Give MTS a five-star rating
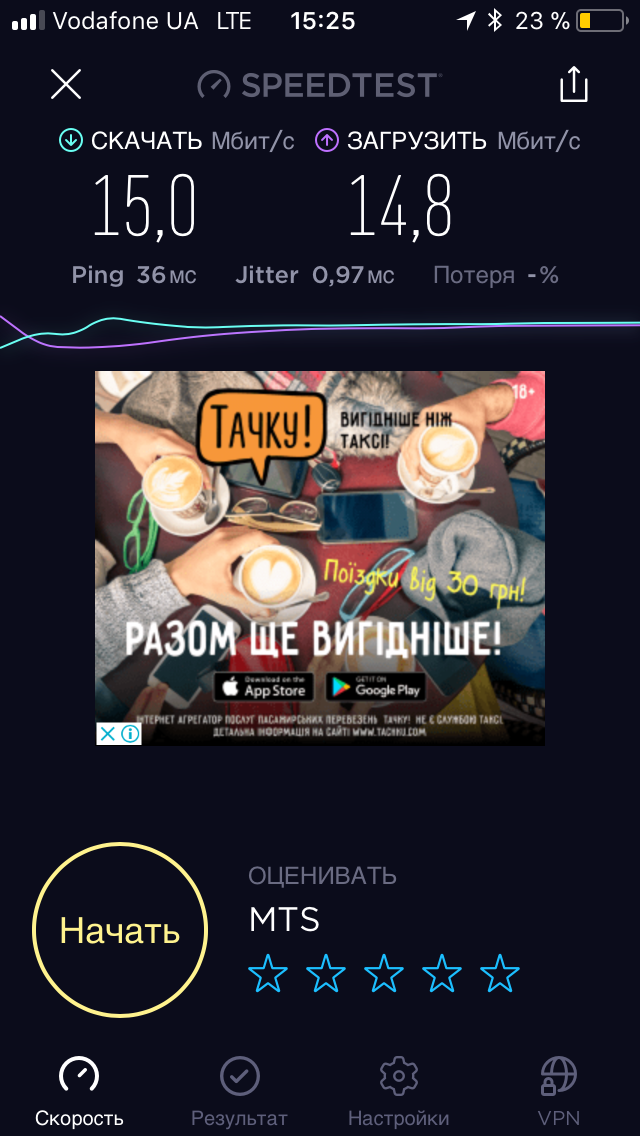The width and height of the screenshot is (640, 1136). pyautogui.click(x=500, y=973)
